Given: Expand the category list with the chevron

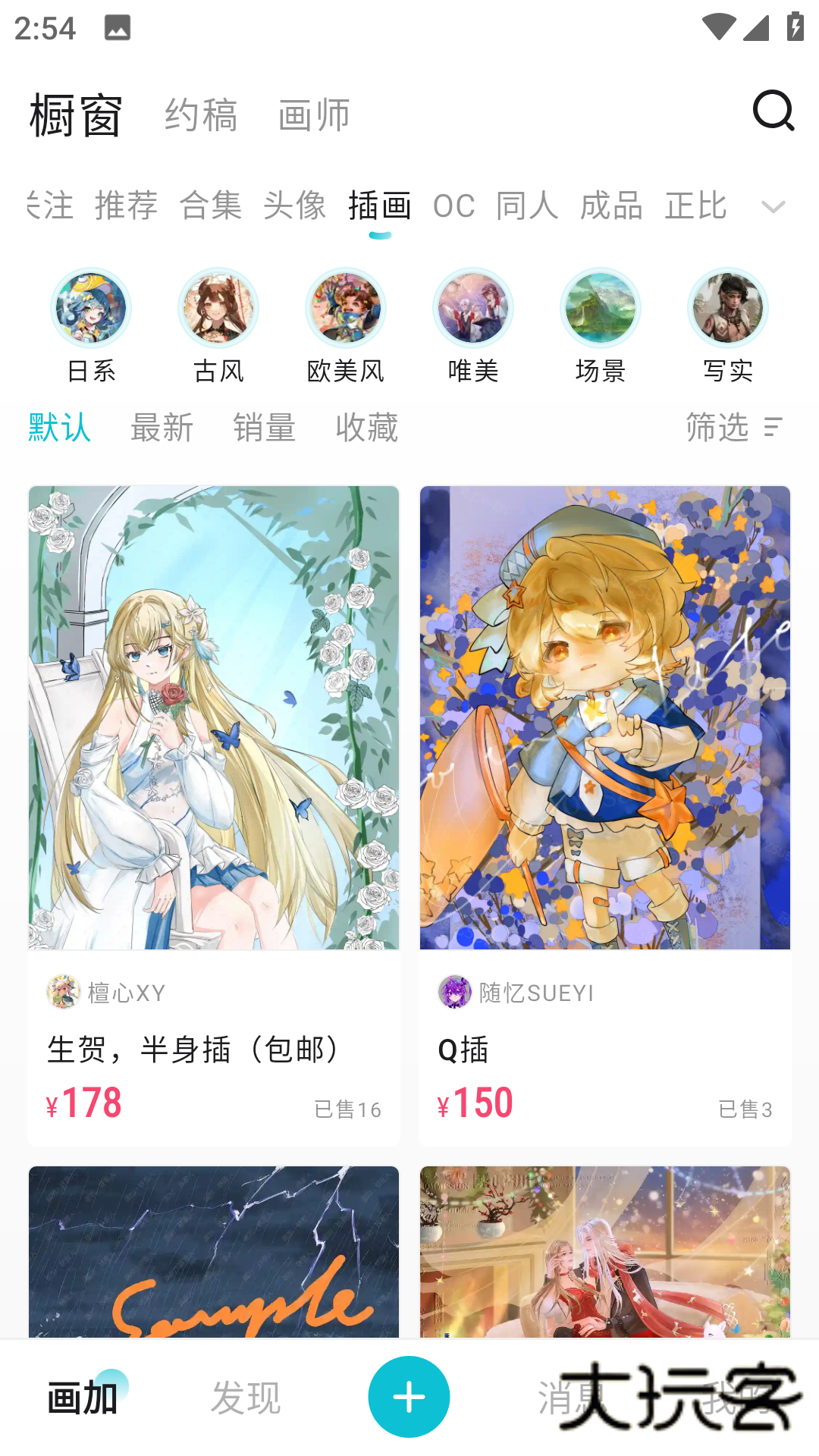Looking at the screenshot, I should click(x=773, y=206).
